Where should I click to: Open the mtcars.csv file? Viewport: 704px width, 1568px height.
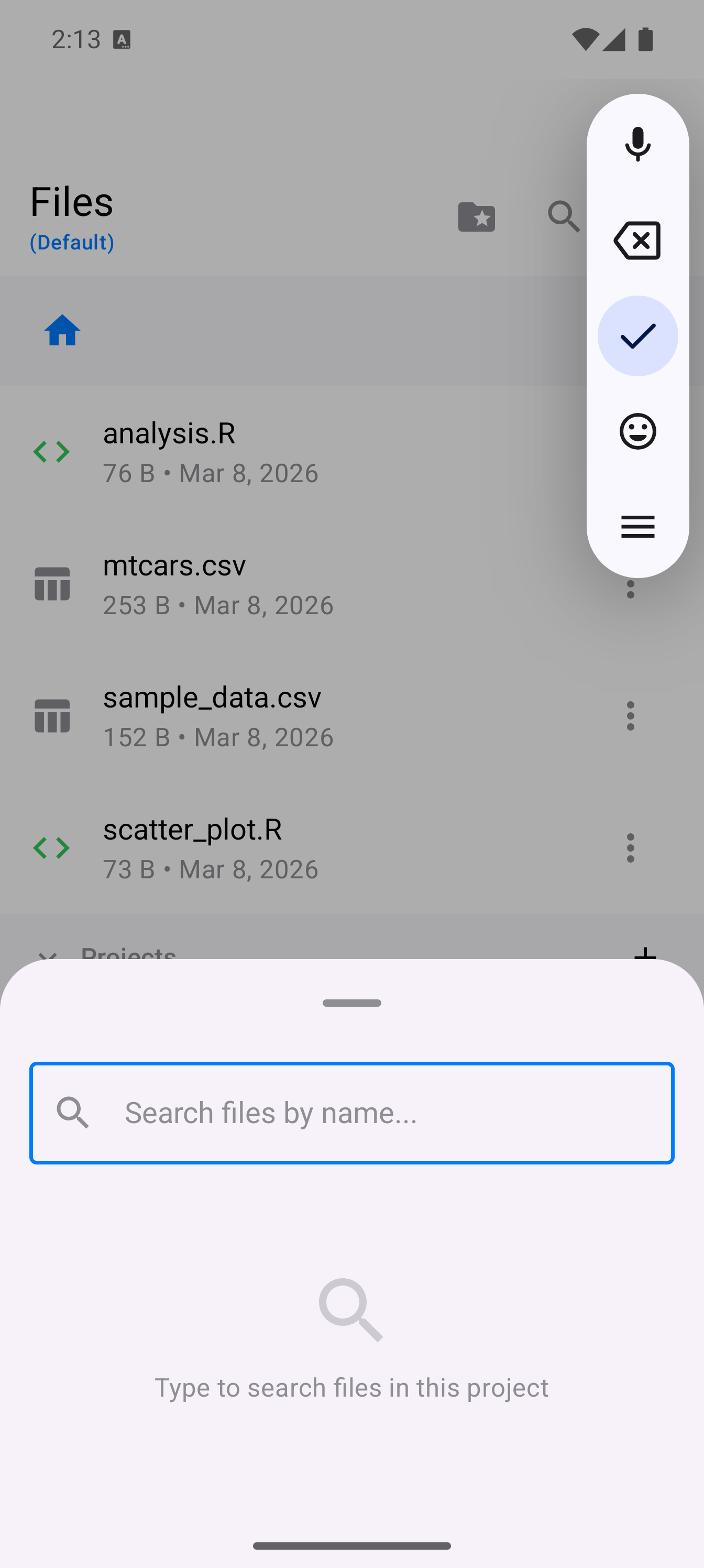(244, 584)
